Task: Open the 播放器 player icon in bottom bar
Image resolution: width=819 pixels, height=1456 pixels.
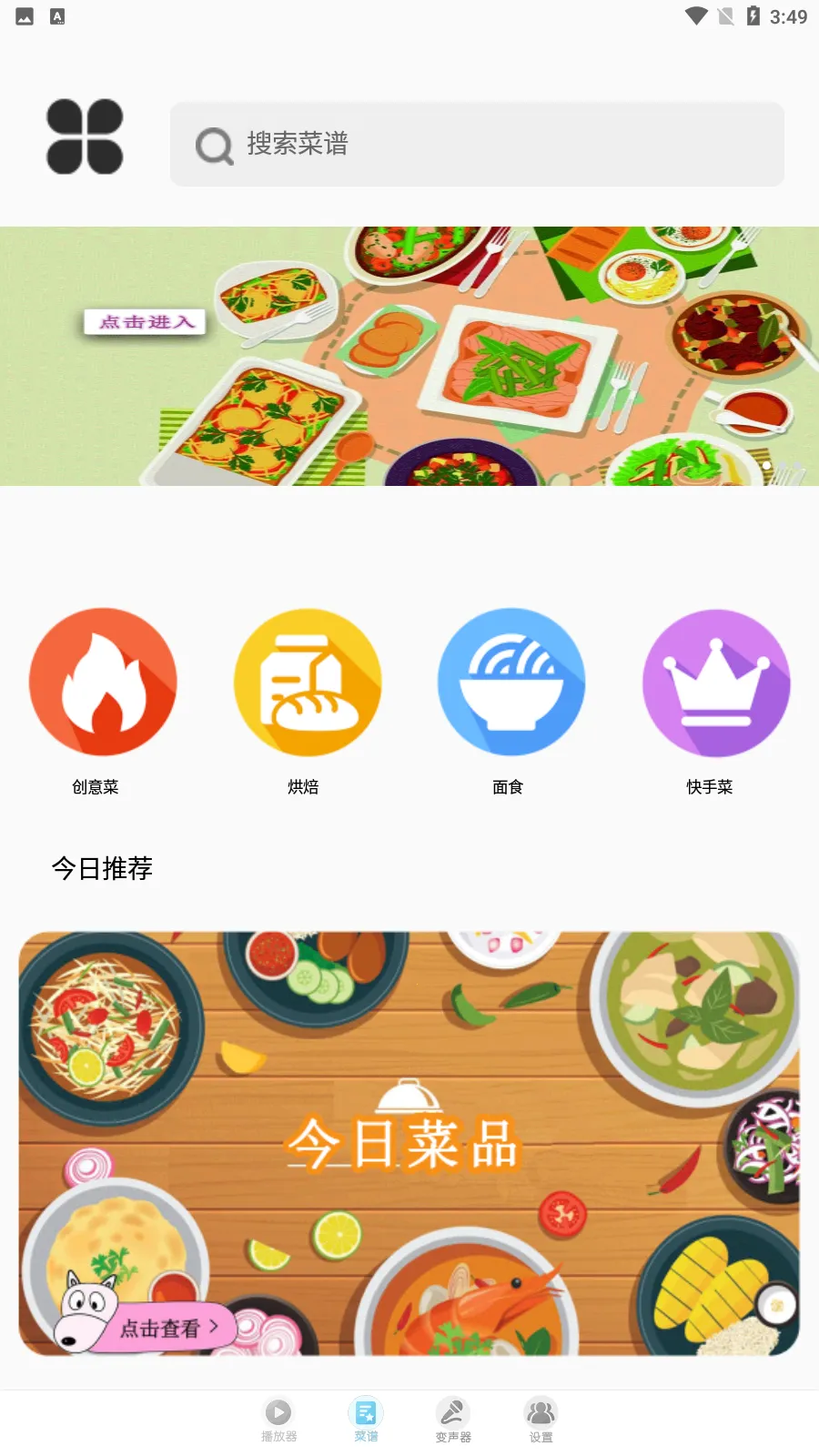Action: [x=278, y=1410]
